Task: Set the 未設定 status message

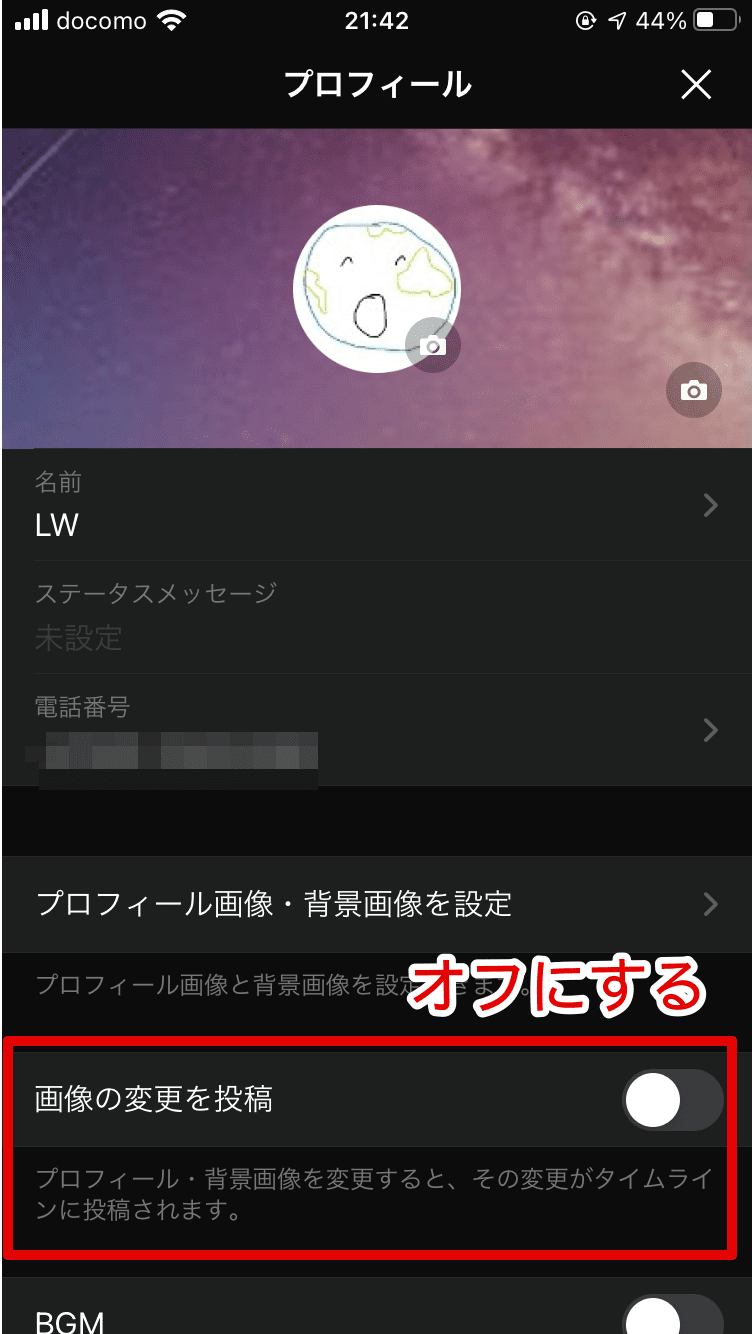Action: pos(80,640)
